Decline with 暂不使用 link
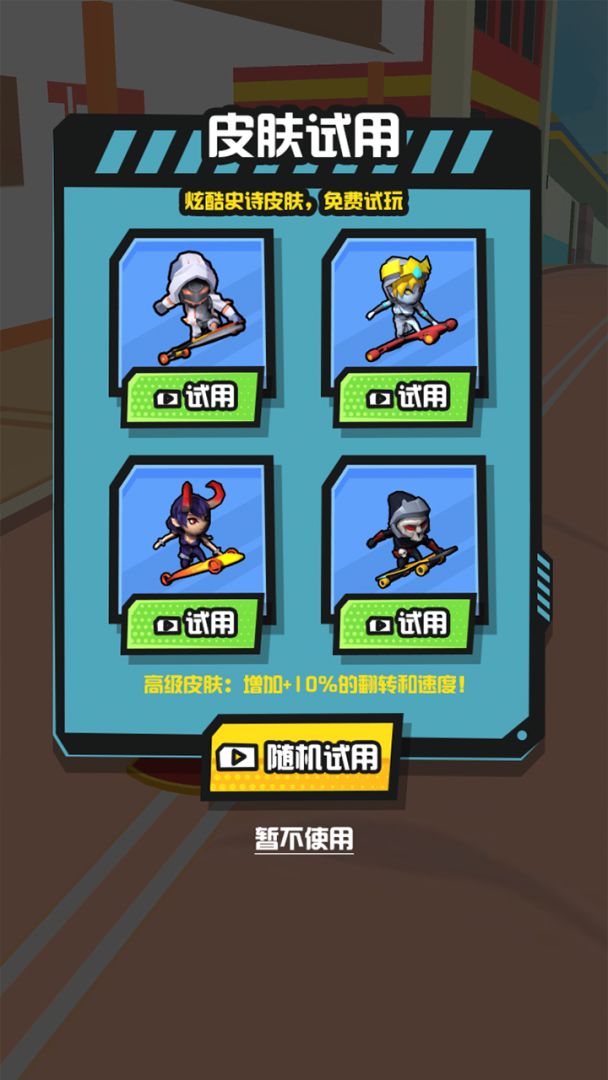Image resolution: width=608 pixels, height=1080 pixels. tap(304, 838)
